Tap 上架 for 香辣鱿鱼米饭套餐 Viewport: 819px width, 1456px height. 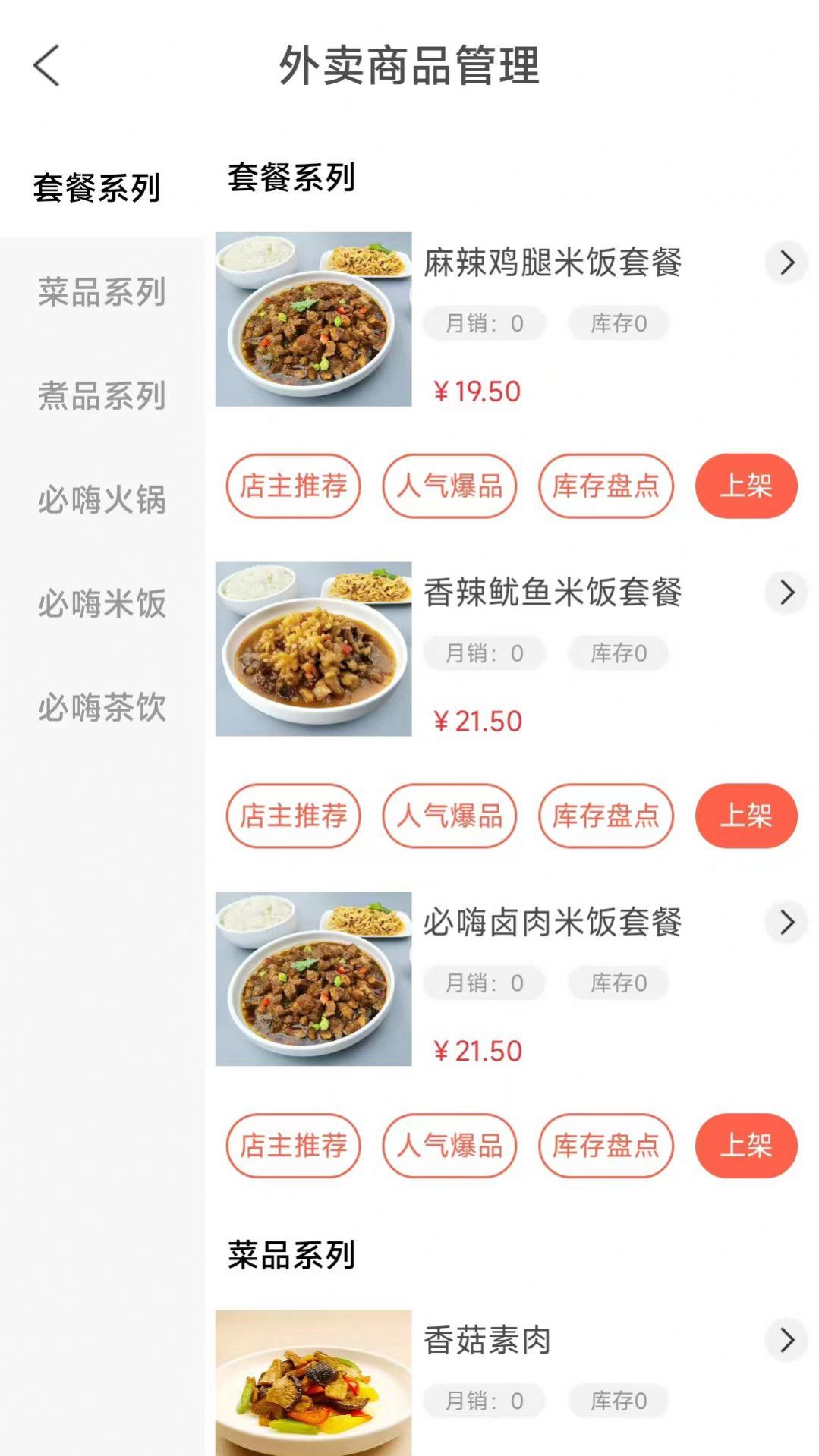tap(746, 816)
